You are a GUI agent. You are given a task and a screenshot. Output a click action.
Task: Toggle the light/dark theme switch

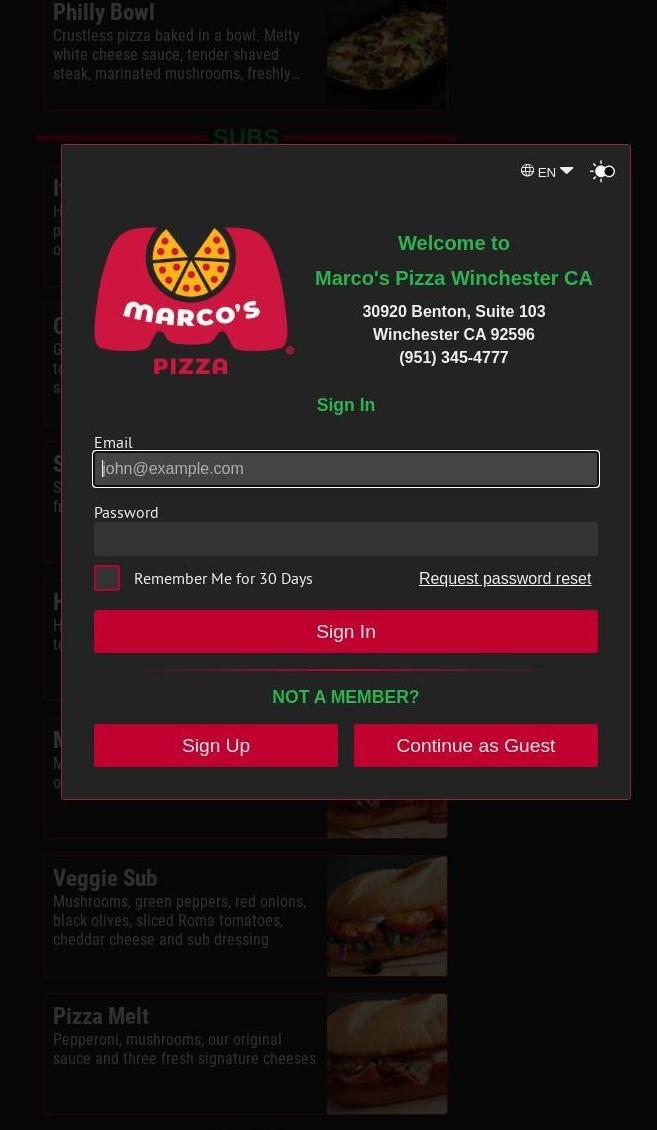(x=602, y=172)
